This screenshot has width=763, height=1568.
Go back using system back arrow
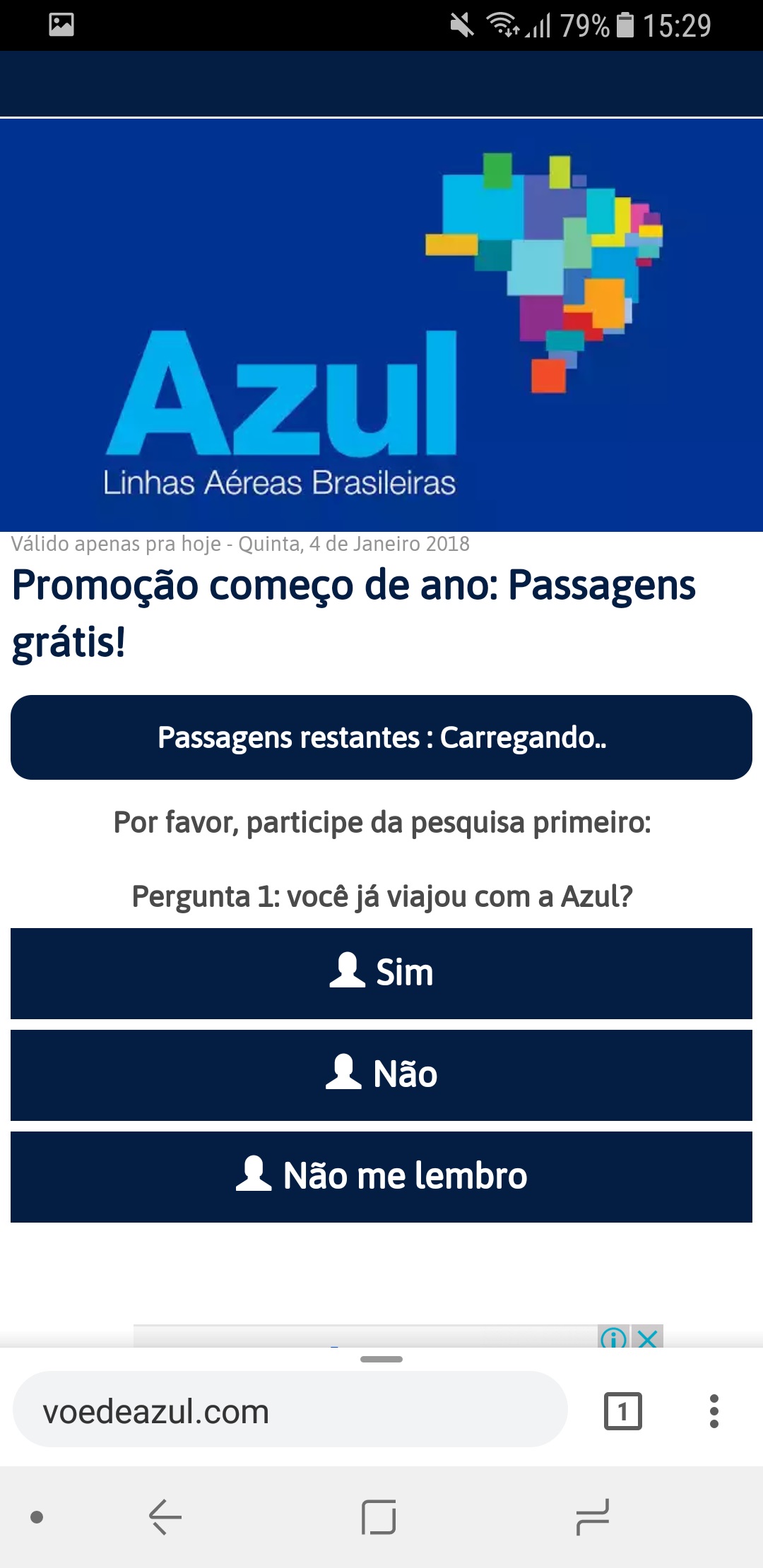coord(165,1516)
